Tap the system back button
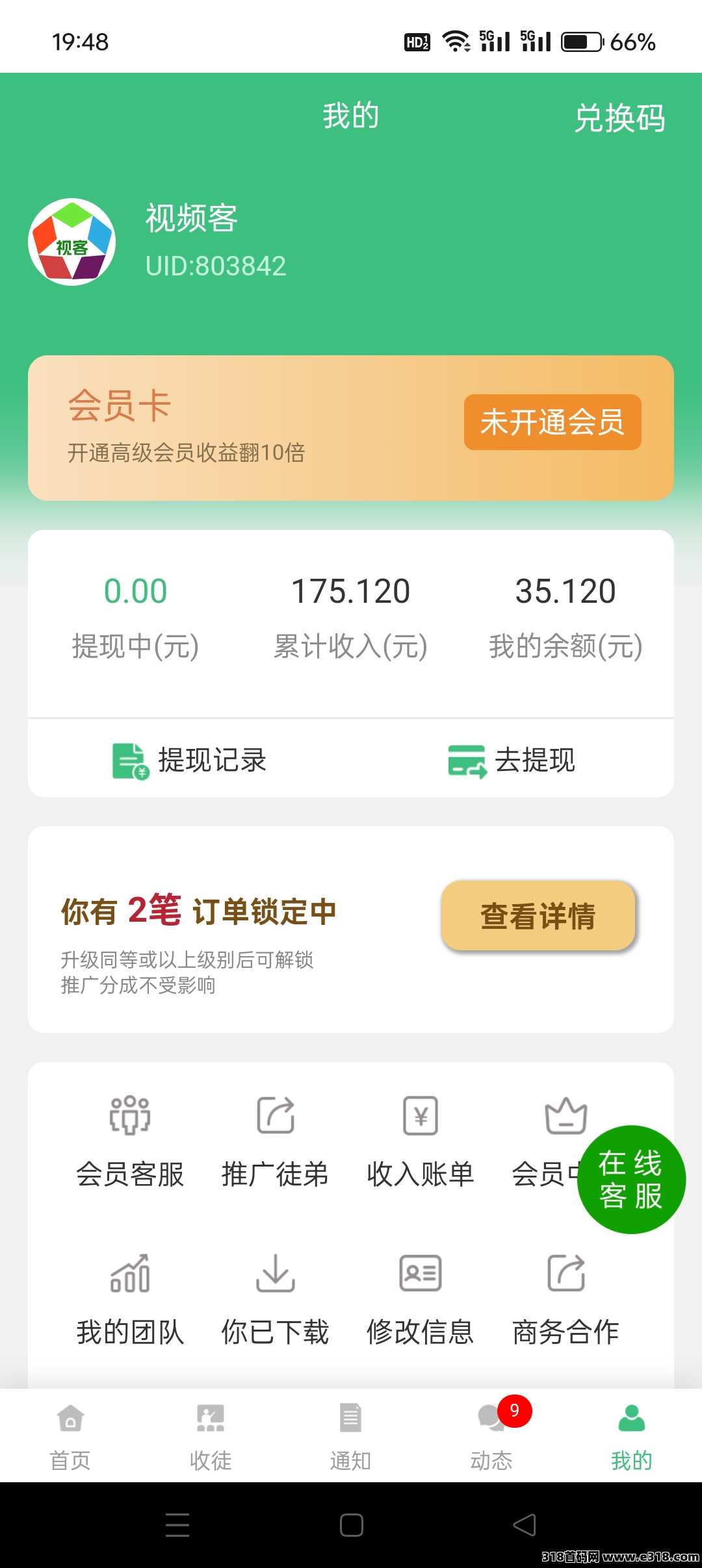The image size is (702, 1568). [525, 1524]
